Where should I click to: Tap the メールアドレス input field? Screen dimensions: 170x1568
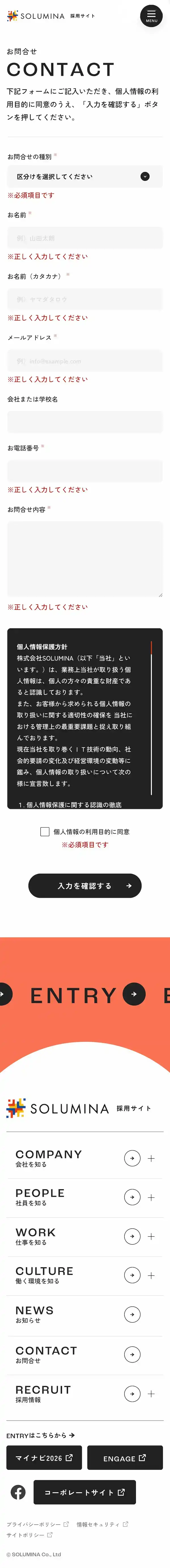[85, 361]
